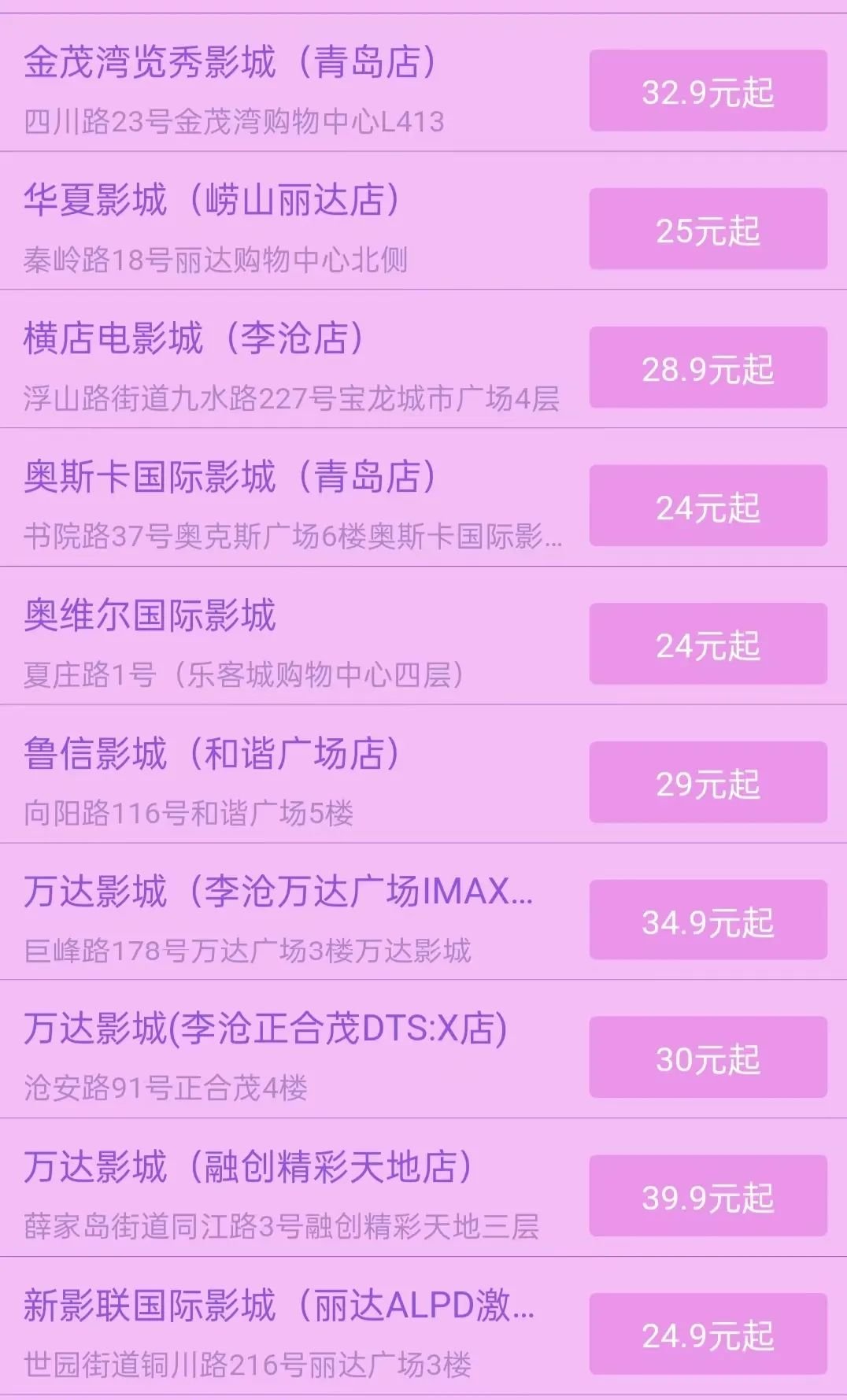
Task: Select the 24.9元起 button for 新影联国际影城
Action: pyautogui.click(x=708, y=1334)
